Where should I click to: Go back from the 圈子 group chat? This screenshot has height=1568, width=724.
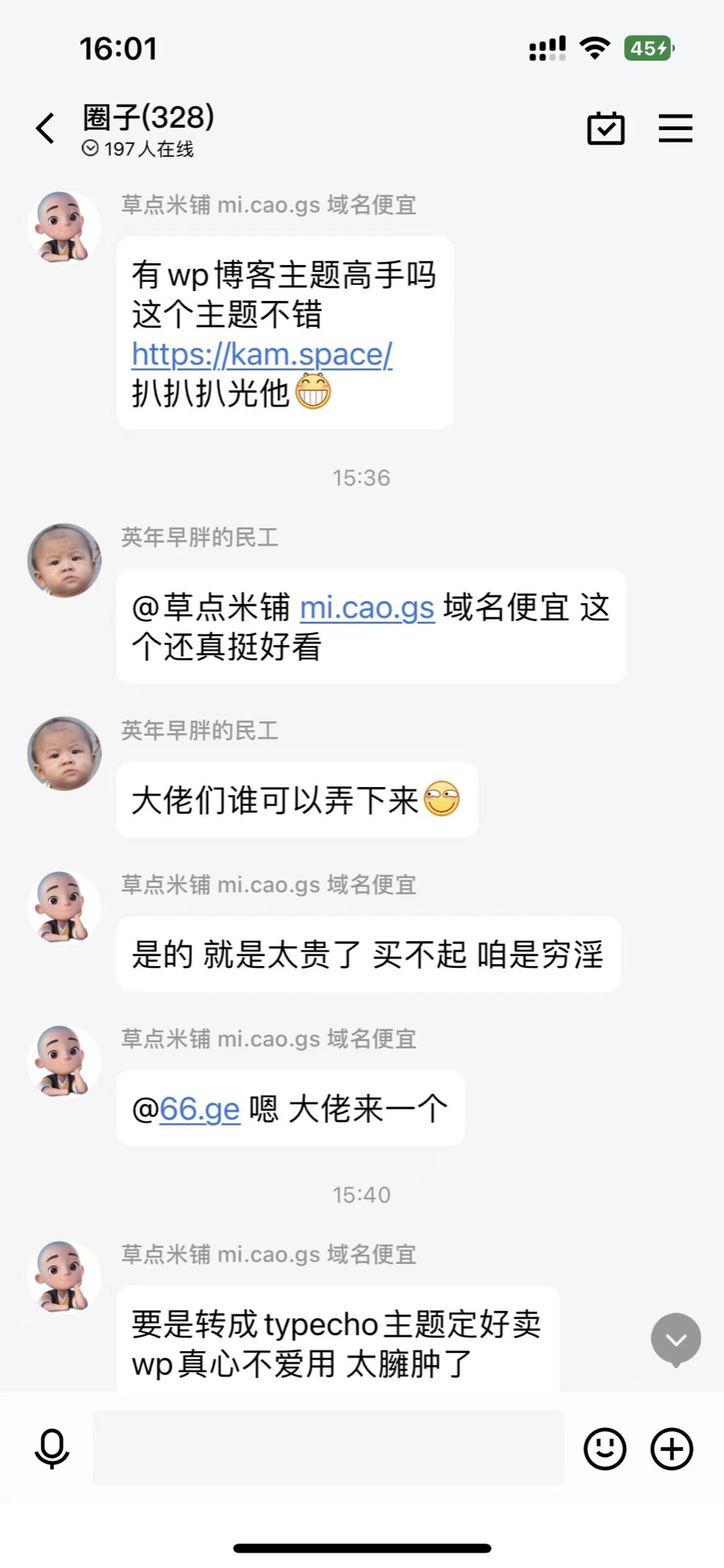[46, 128]
